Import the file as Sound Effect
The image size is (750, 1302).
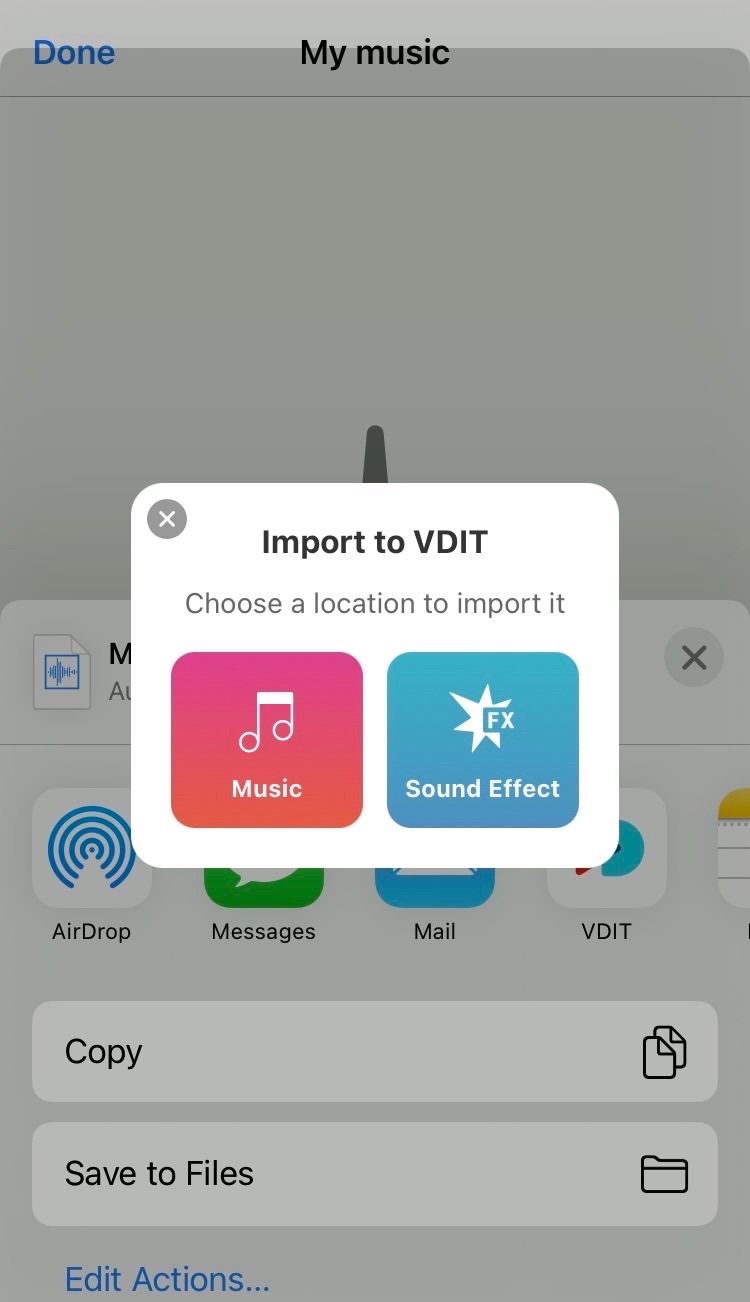483,740
